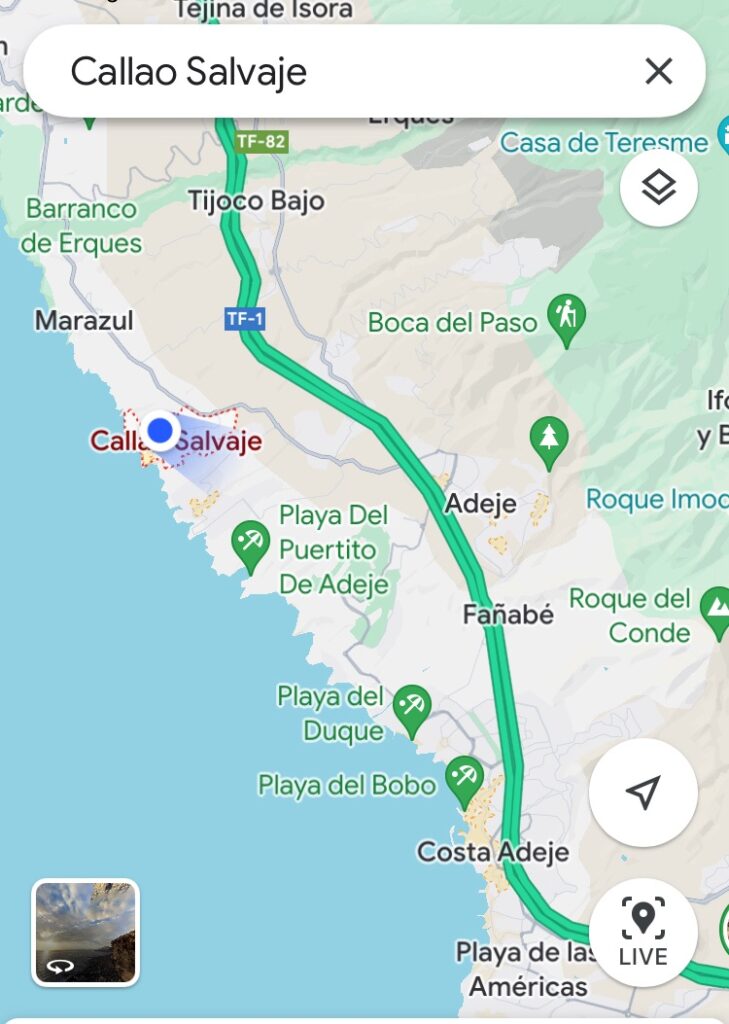Open the Street View thumbnail
729x1024 pixels.
pos(86,932)
